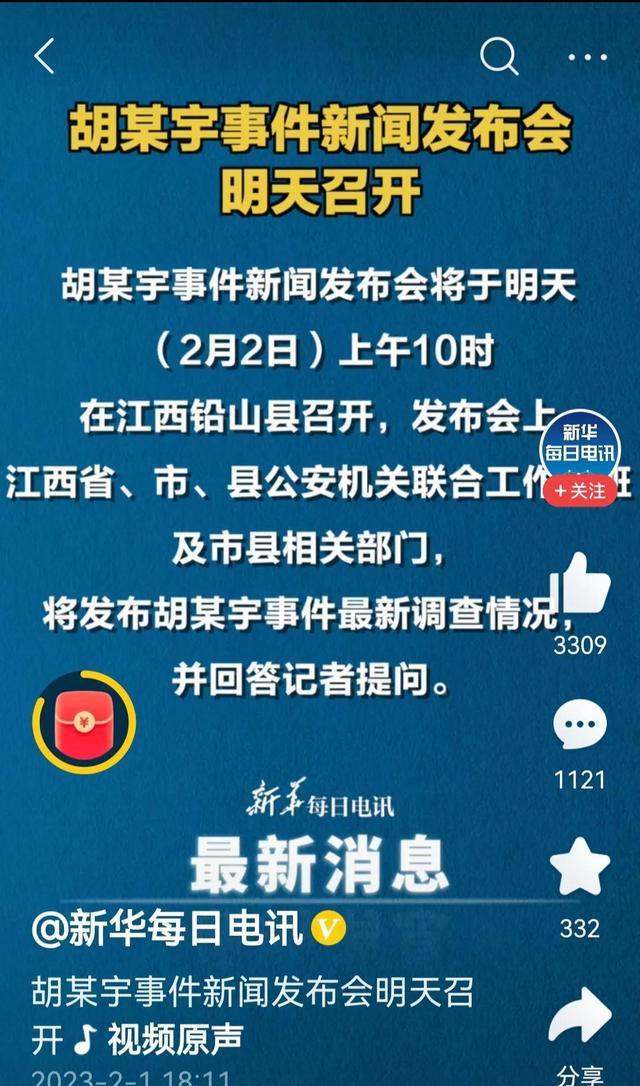This screenshot has width=640, height=1086.
Task: Go back using the top-left arrow
Action: (44, 57)
